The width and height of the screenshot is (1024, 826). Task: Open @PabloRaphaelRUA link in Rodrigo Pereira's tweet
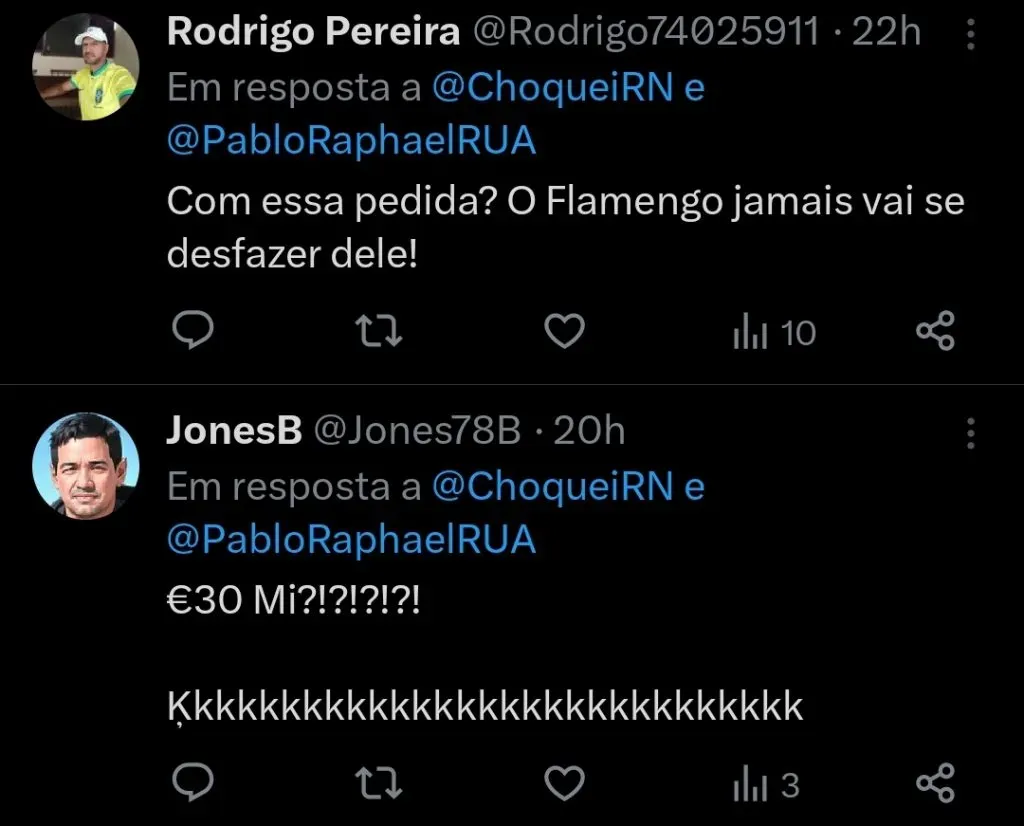pos(351,141)
